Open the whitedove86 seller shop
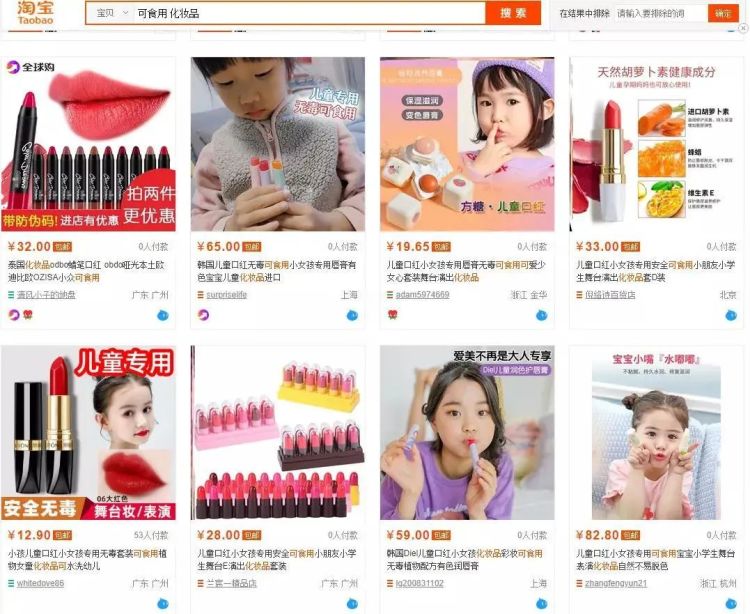Screen dimensions: 750x614 pos(40,583)
